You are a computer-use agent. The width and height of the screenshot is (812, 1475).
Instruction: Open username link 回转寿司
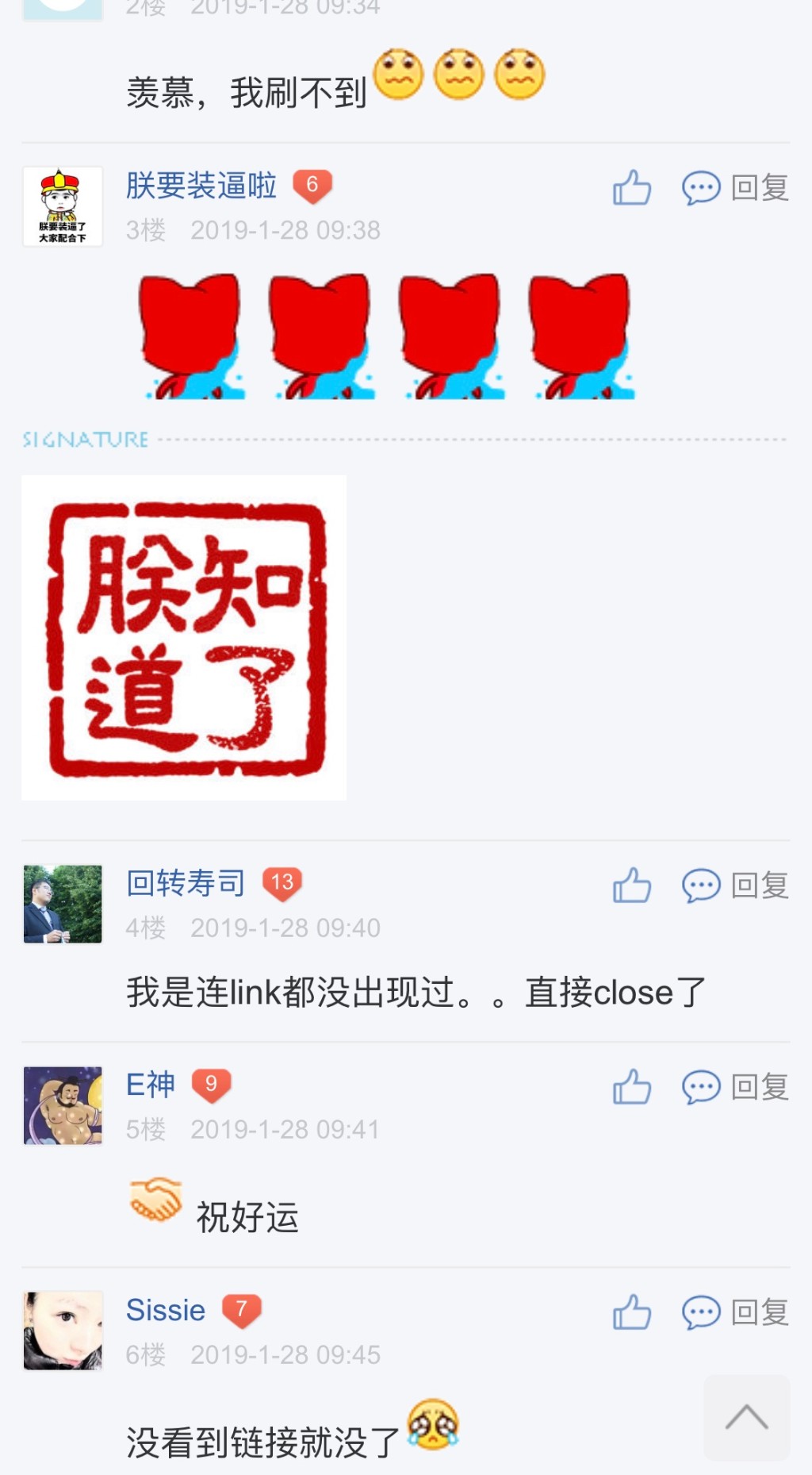coord(186,882)
